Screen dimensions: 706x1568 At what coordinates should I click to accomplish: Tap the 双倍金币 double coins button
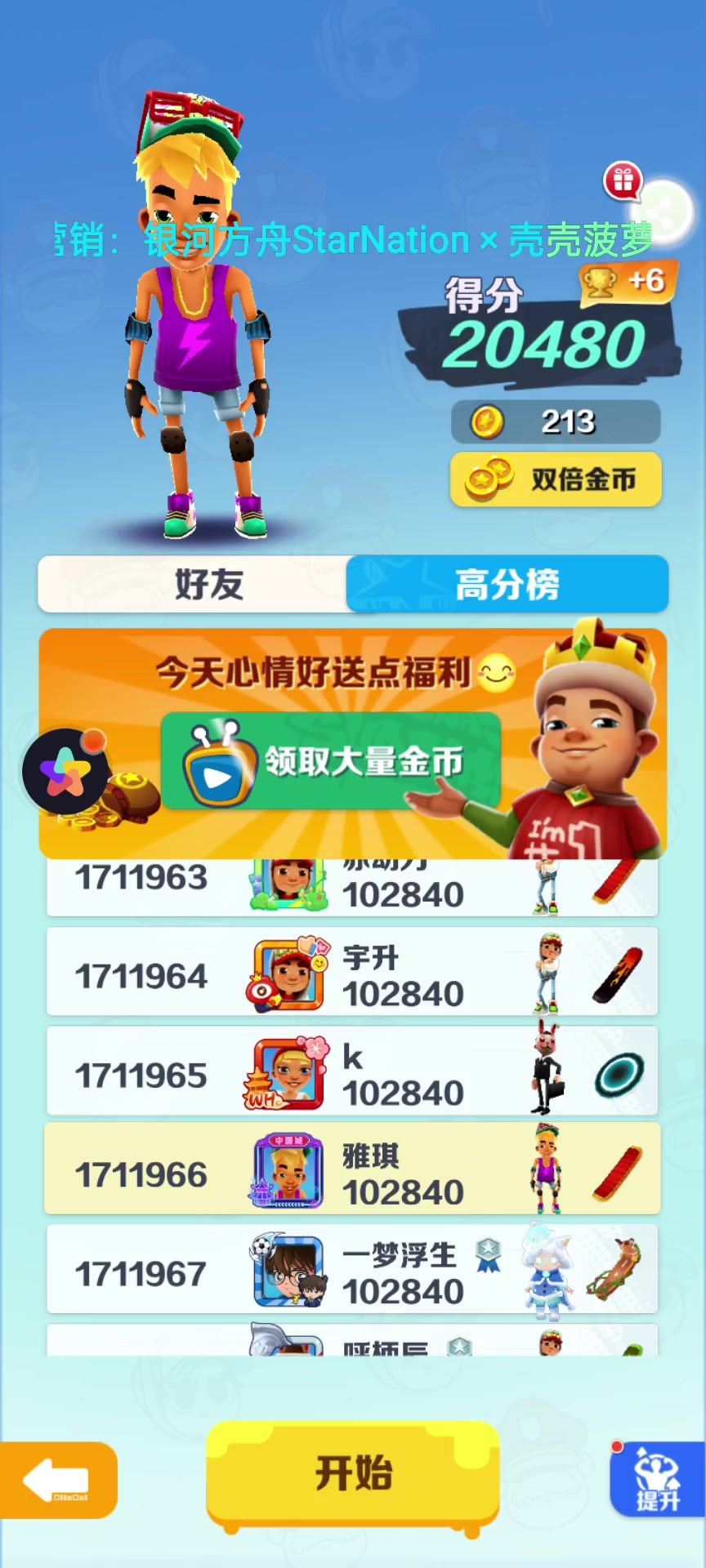coord(556,479)
